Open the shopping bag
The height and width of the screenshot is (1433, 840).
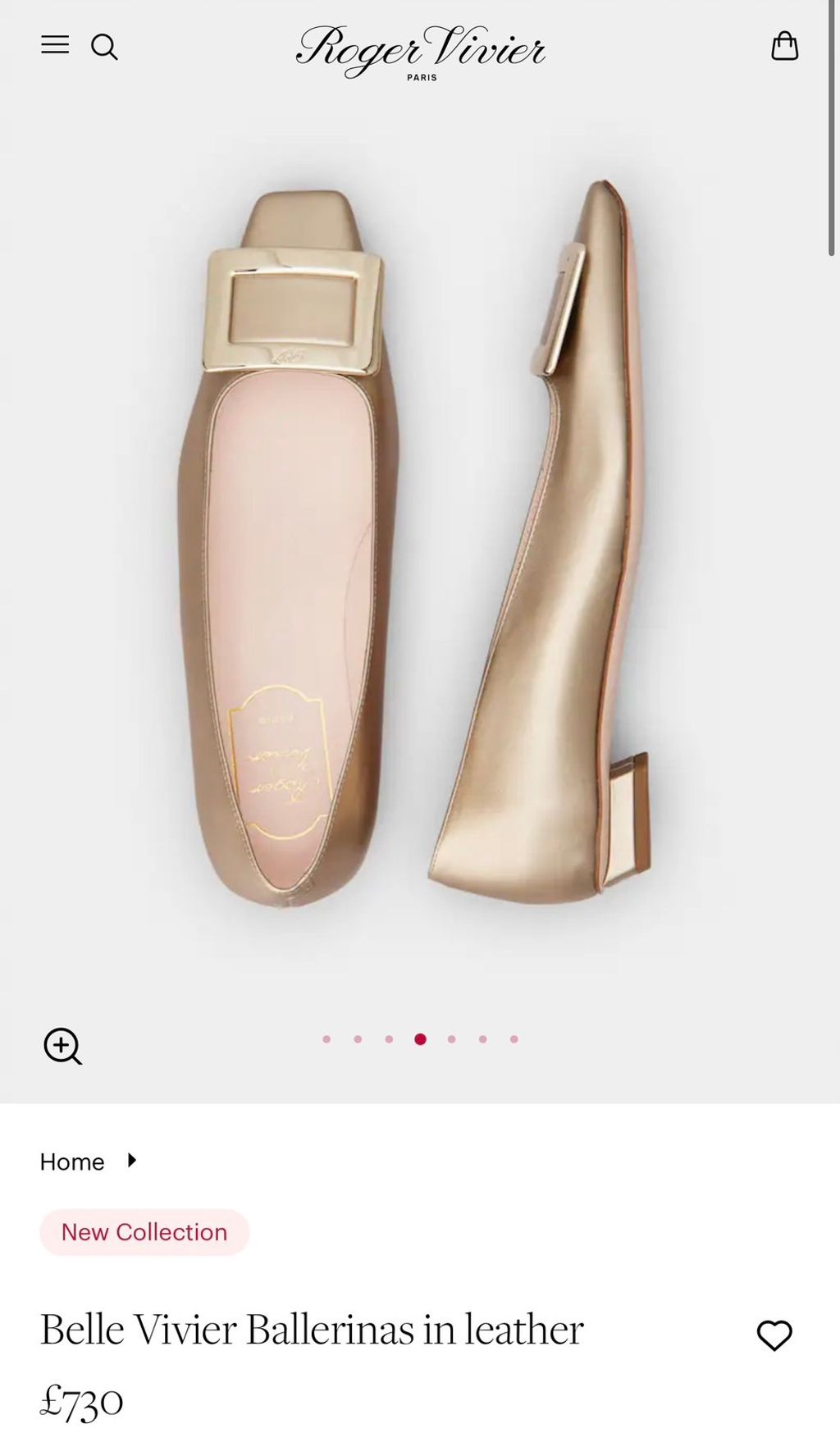(x=784, y=46)
